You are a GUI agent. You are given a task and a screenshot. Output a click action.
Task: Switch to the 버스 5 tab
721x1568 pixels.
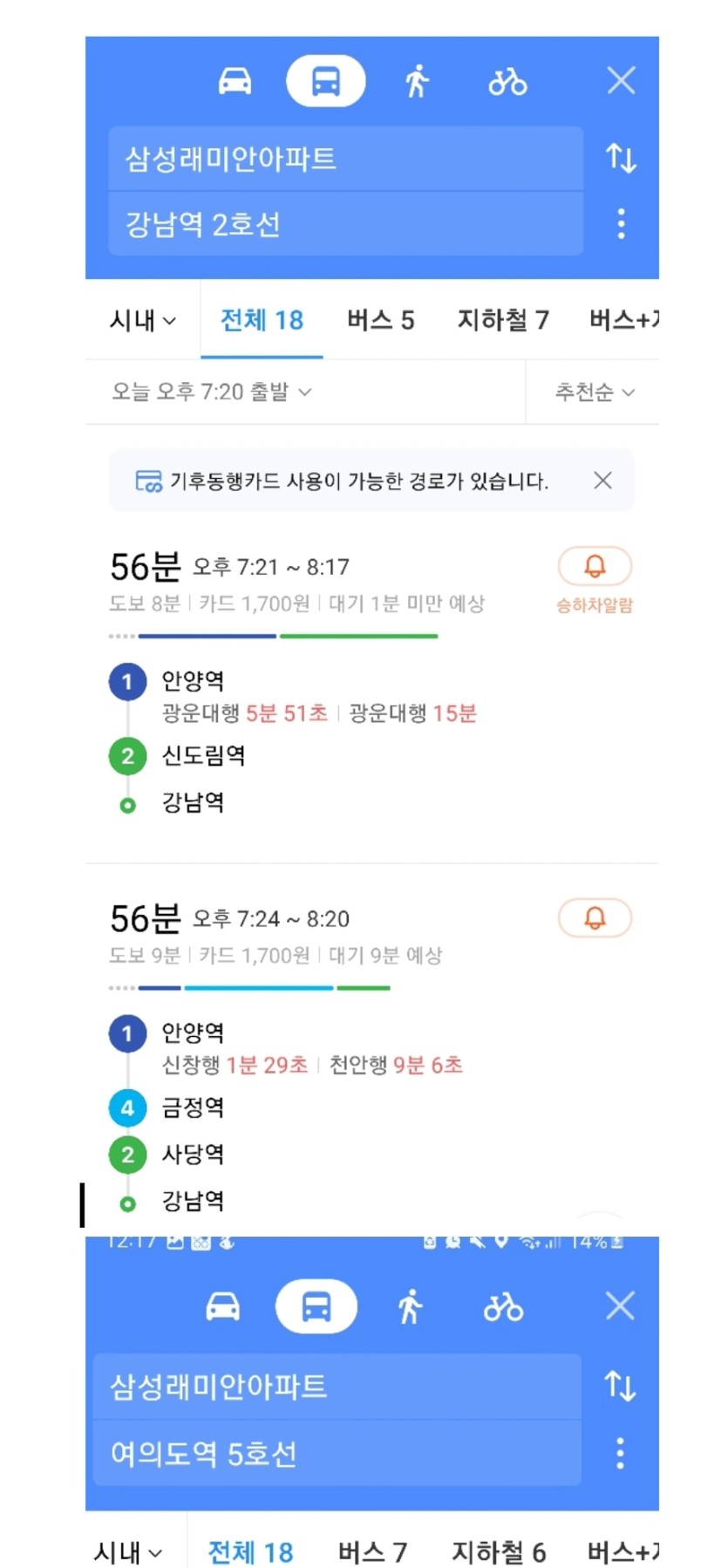click(380, 320)
